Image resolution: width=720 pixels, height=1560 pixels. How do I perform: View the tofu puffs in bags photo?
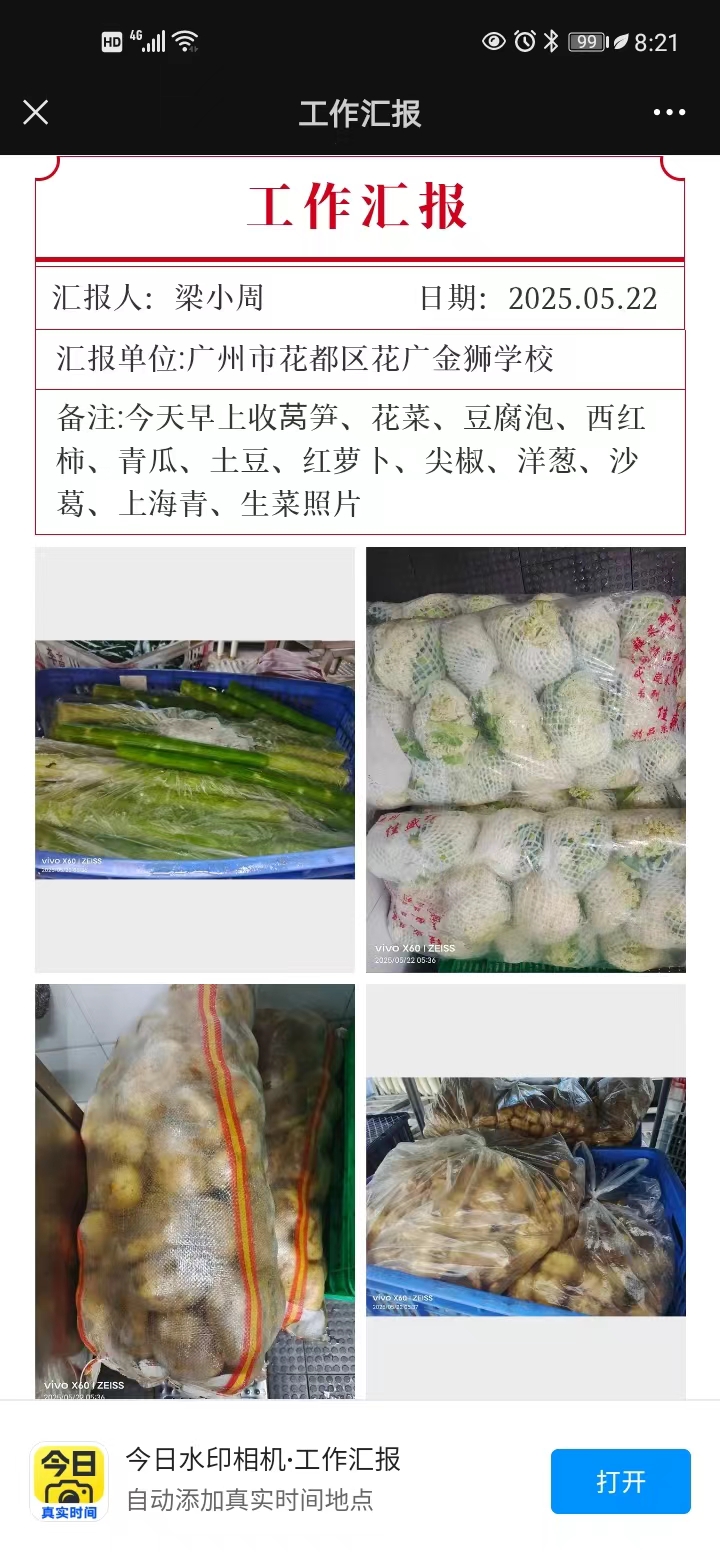[526, 1192]
